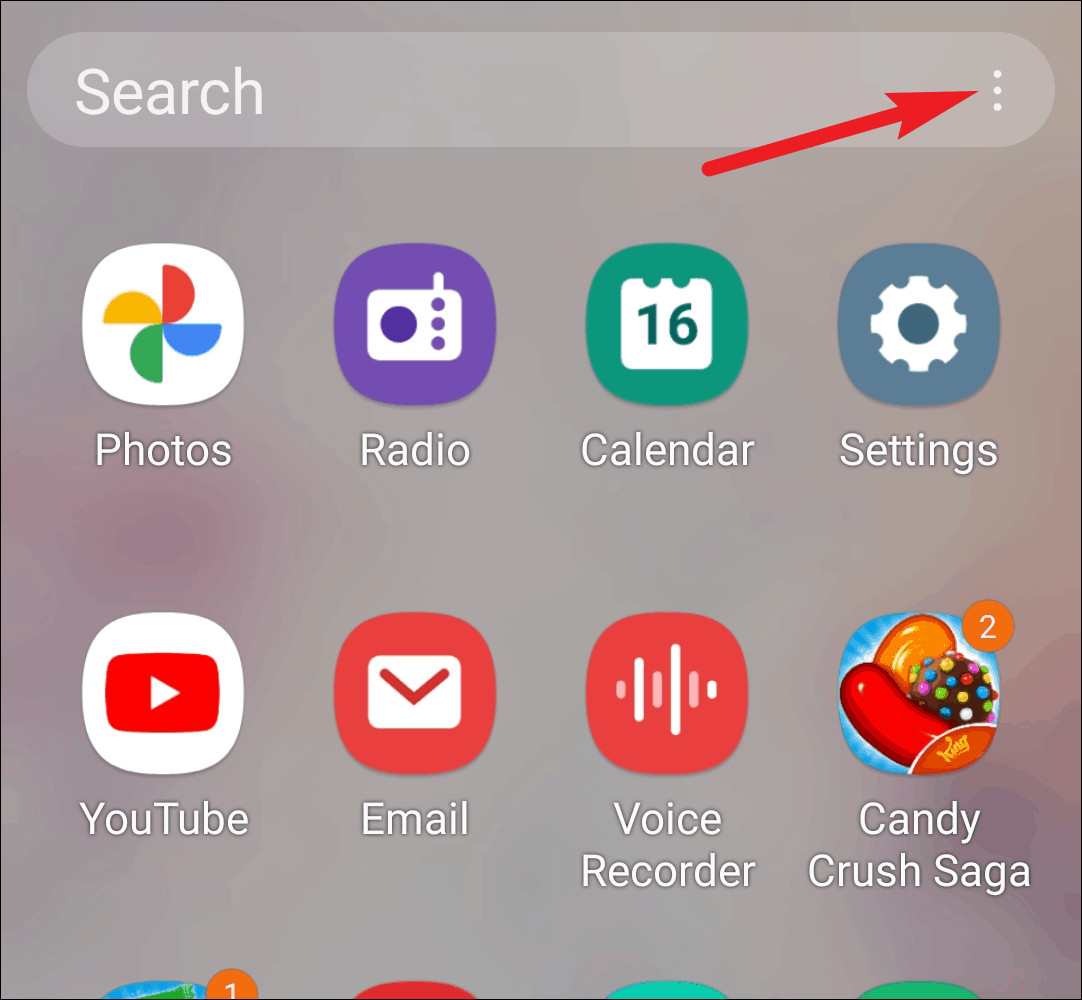Start the Voice Recorder app
This screenshot has width=1082, height=1000.
point(667,693)
